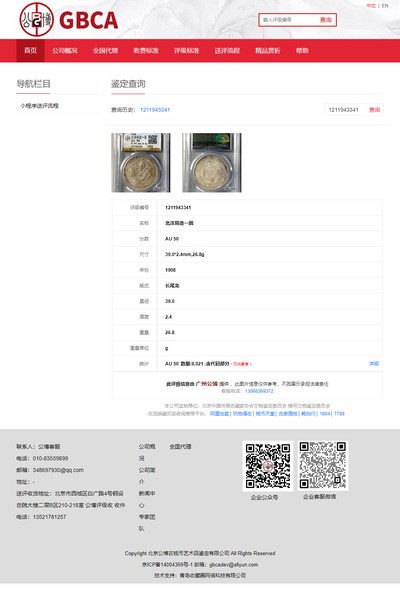Image resolution: width=400 pixels, height=609 pixels.
Task: Open the 首页 nav tab
Action: pyautogui.click(x=30, y=50)
